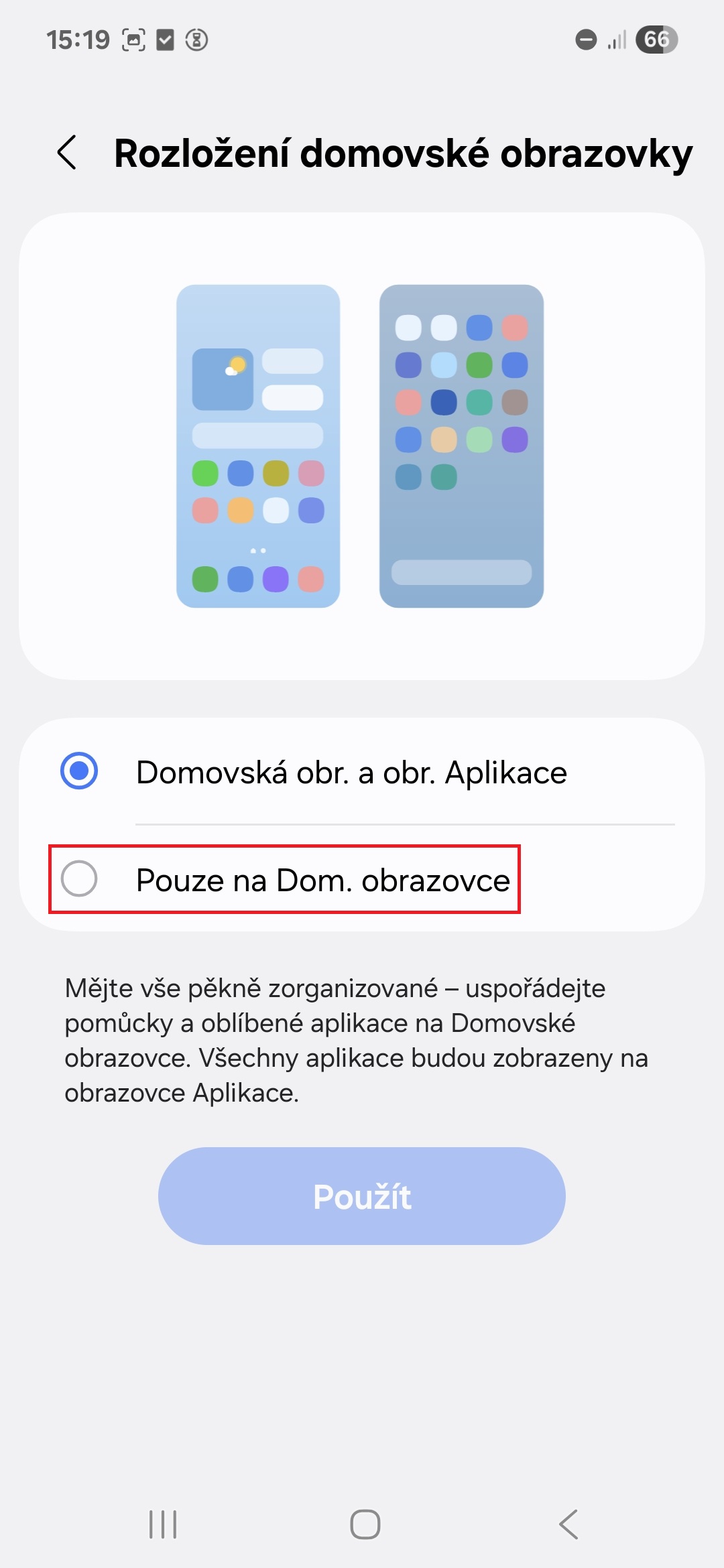Go to the home screen

click(365, 1524)
